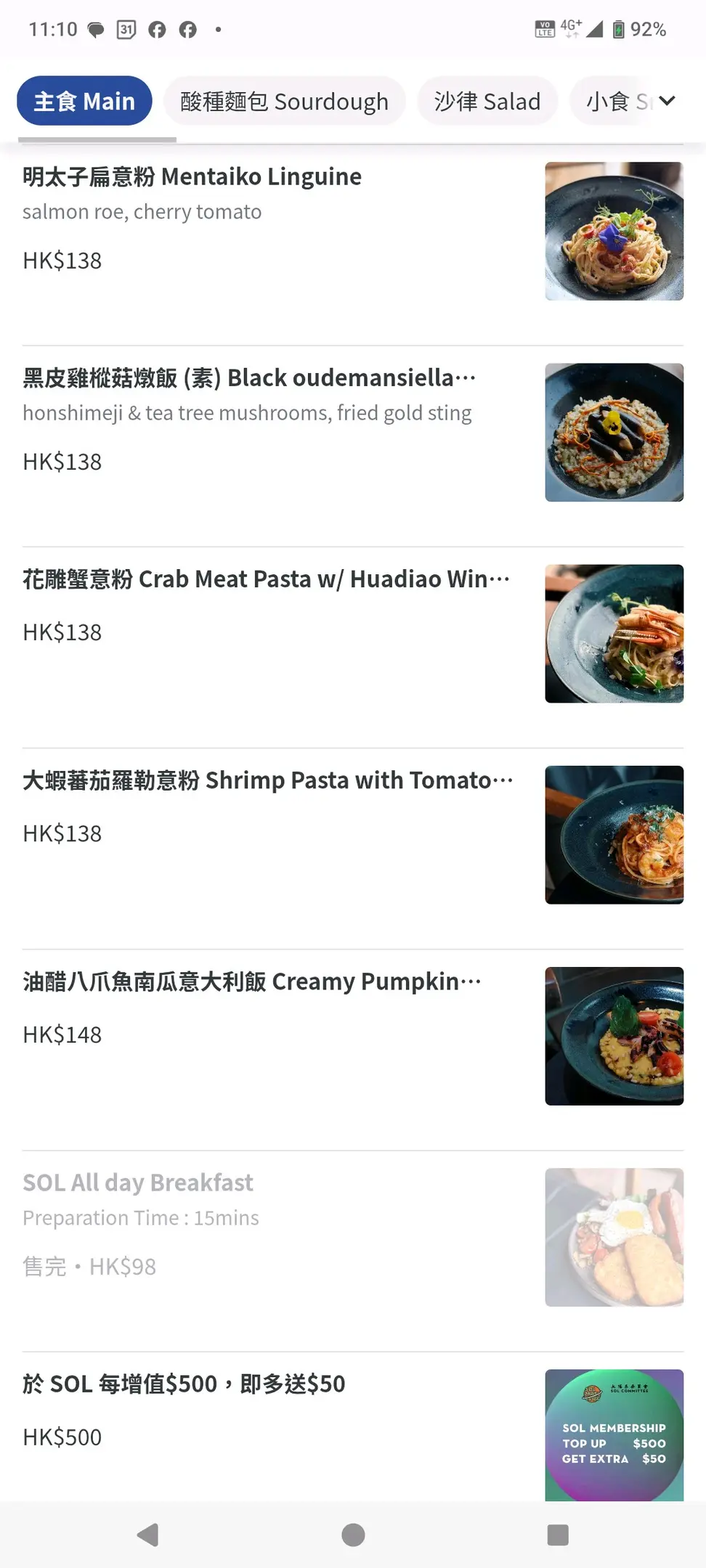Go to the system home screen
Screen dimensions: 706x1568
pos(353,1535)
